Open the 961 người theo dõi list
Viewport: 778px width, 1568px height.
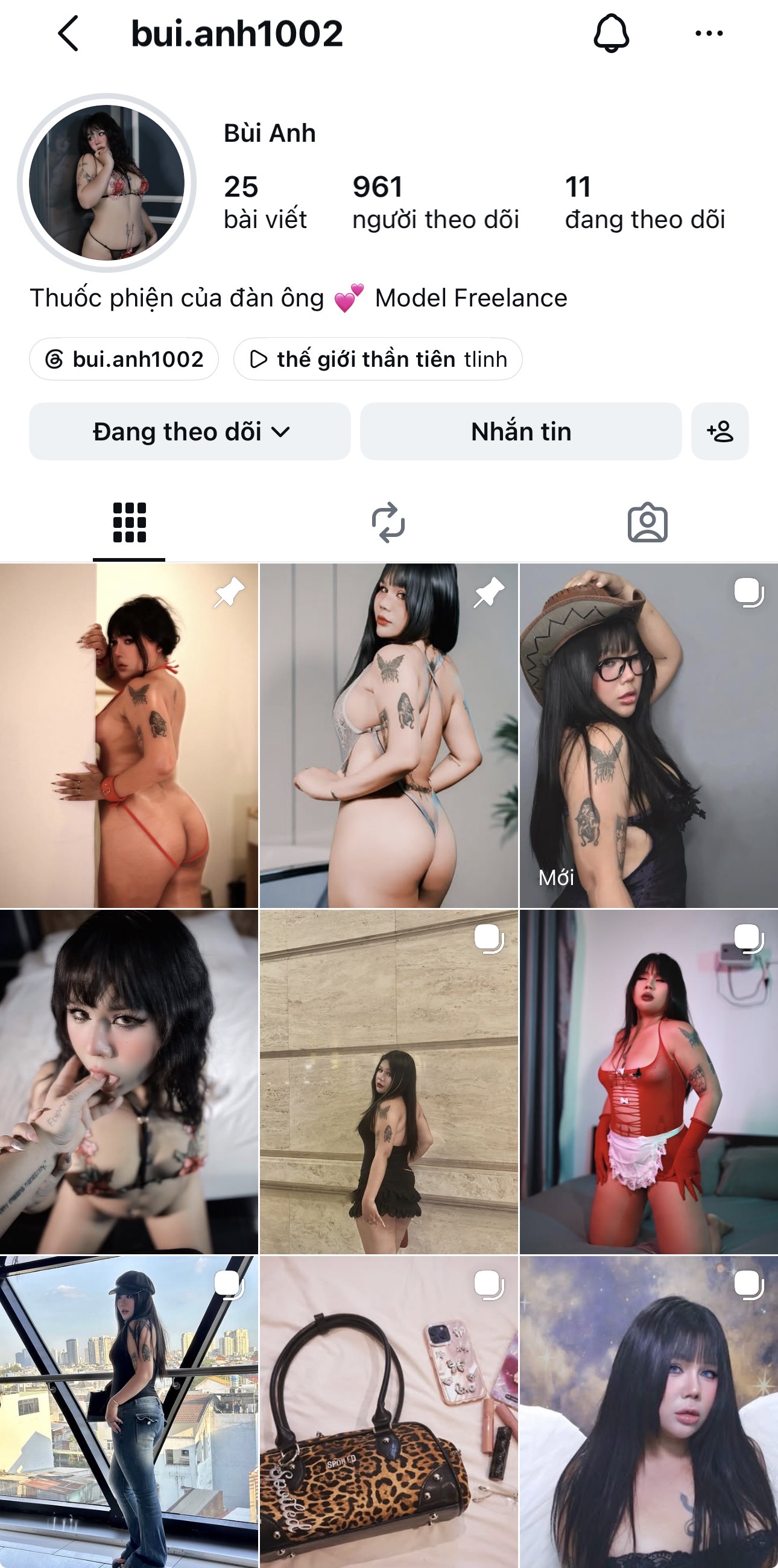435,203
